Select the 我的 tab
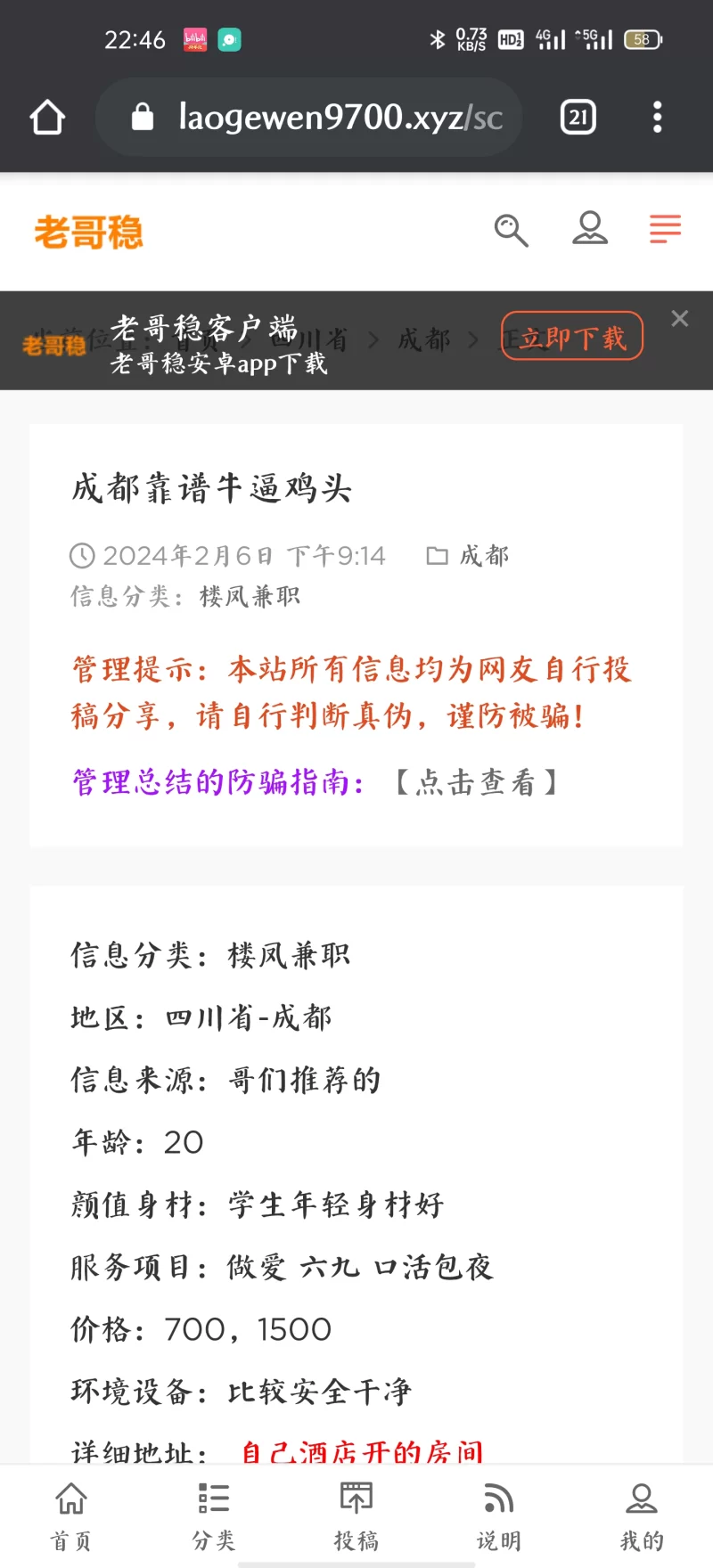This screenshot has height=1568, width=713. pyautogui.click(x=642, y=1515)
